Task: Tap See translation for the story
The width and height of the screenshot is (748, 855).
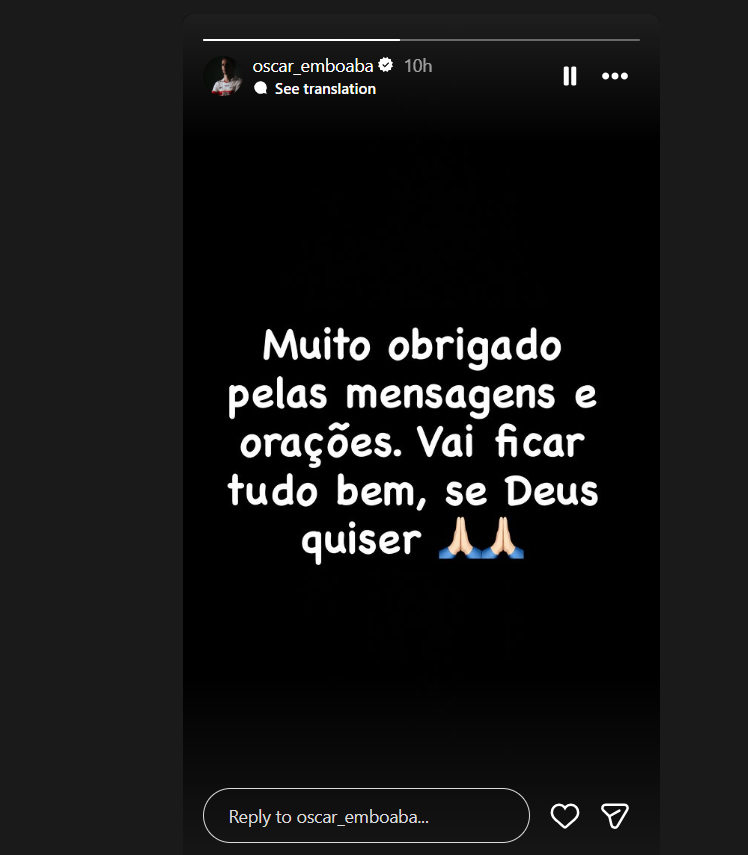Action: tap(324, 89)
